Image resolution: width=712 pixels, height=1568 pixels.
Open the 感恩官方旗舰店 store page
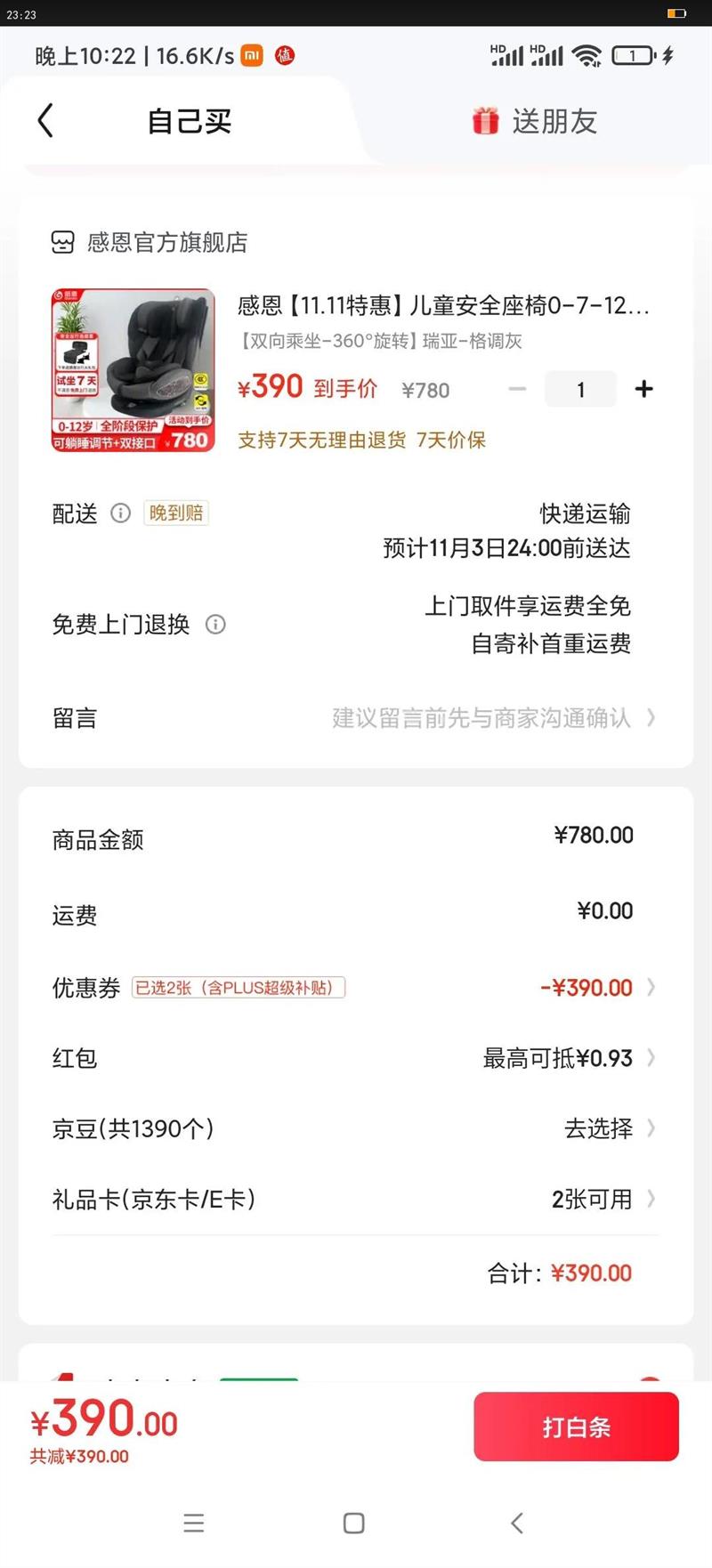[150, 242]
